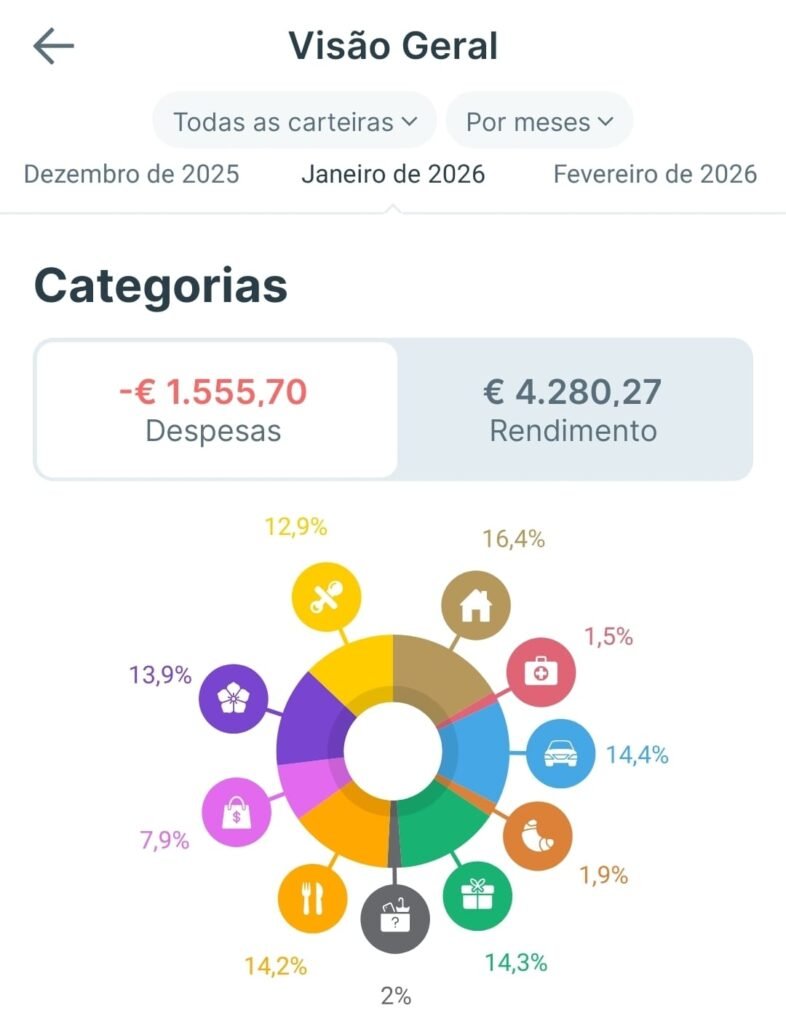Open the Todas as carteiras dropdown
Screen dimensions: 786x1024
(x=293, y=120)
